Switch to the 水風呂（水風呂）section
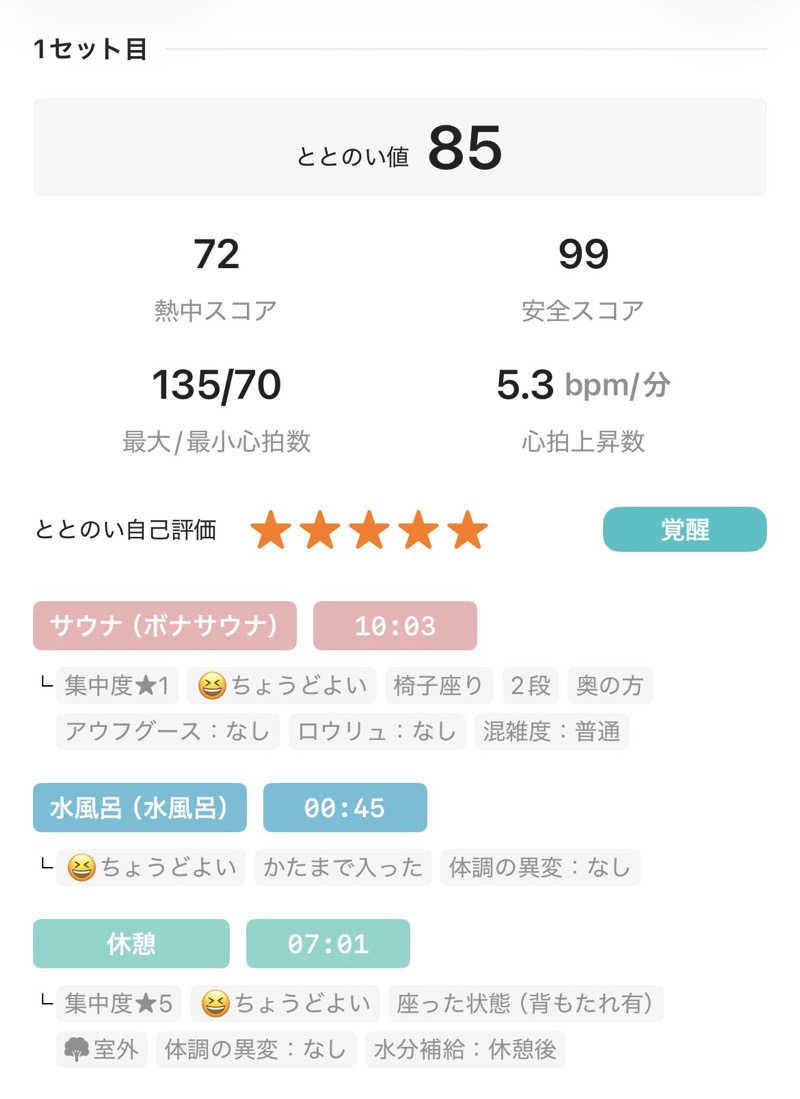The width and height of the screenshot is (800, 1099). point(140,807)
